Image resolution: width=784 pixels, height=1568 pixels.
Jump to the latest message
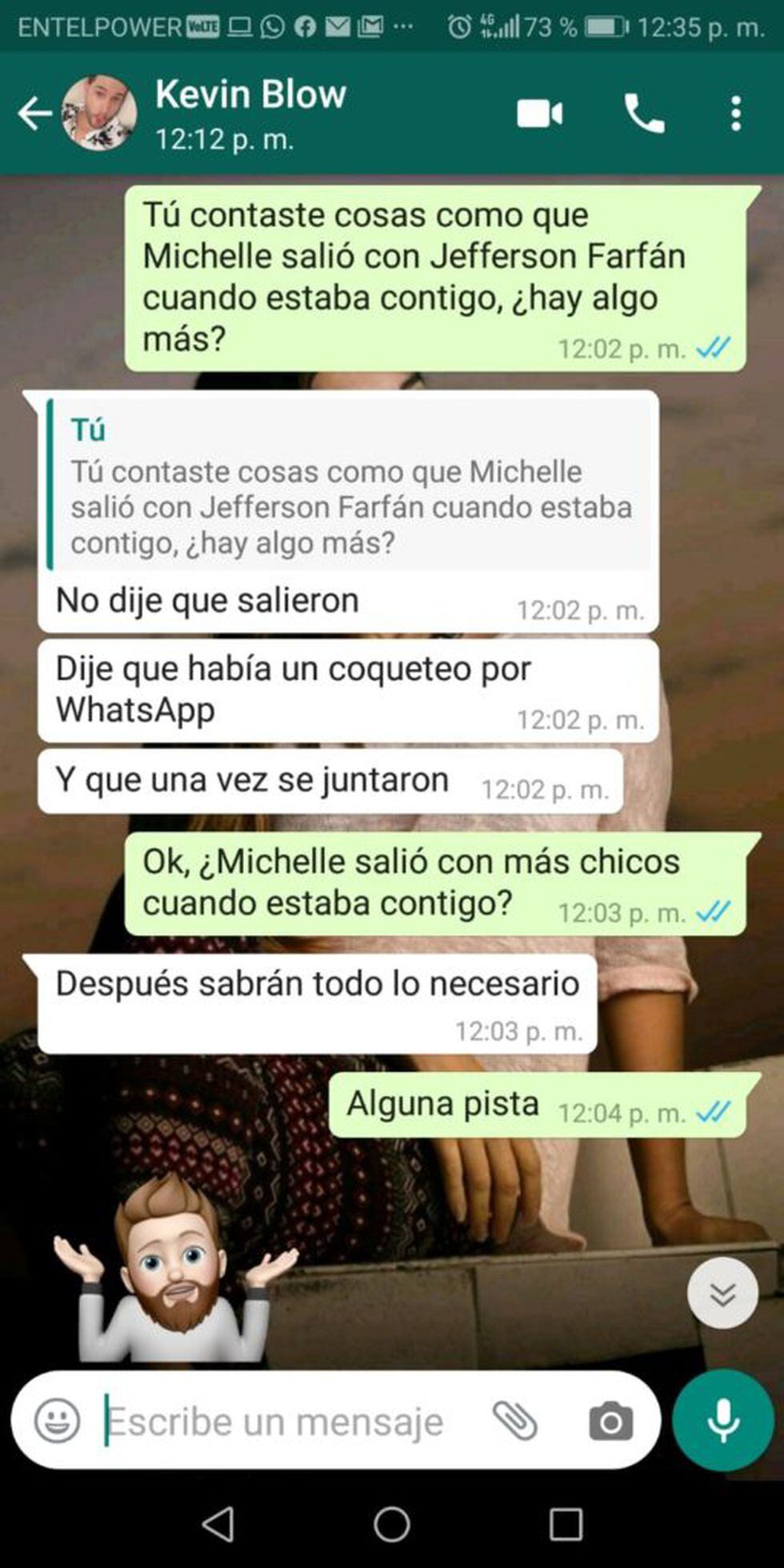click(722, 1294)
